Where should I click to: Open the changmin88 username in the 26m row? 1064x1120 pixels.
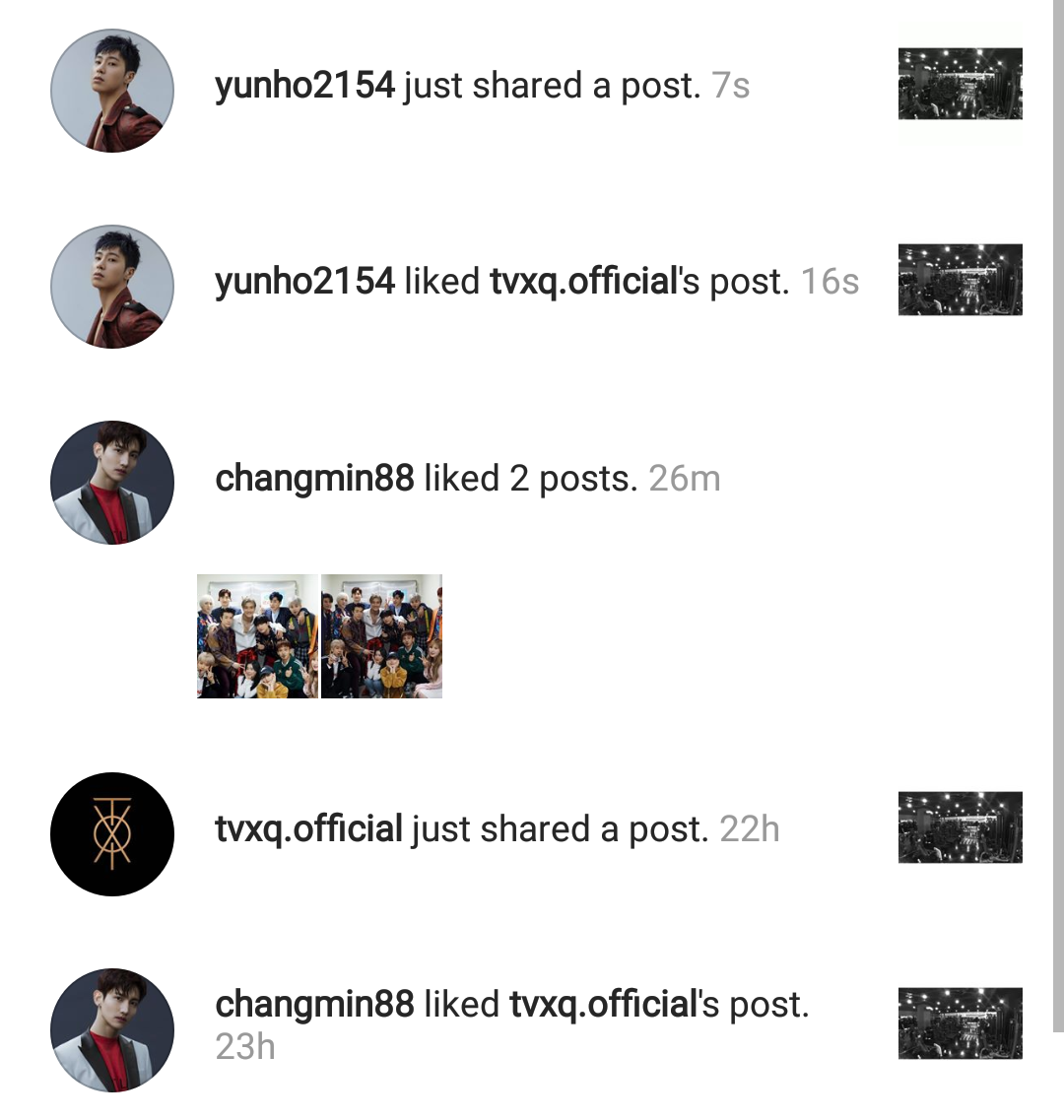click(314, 479)
